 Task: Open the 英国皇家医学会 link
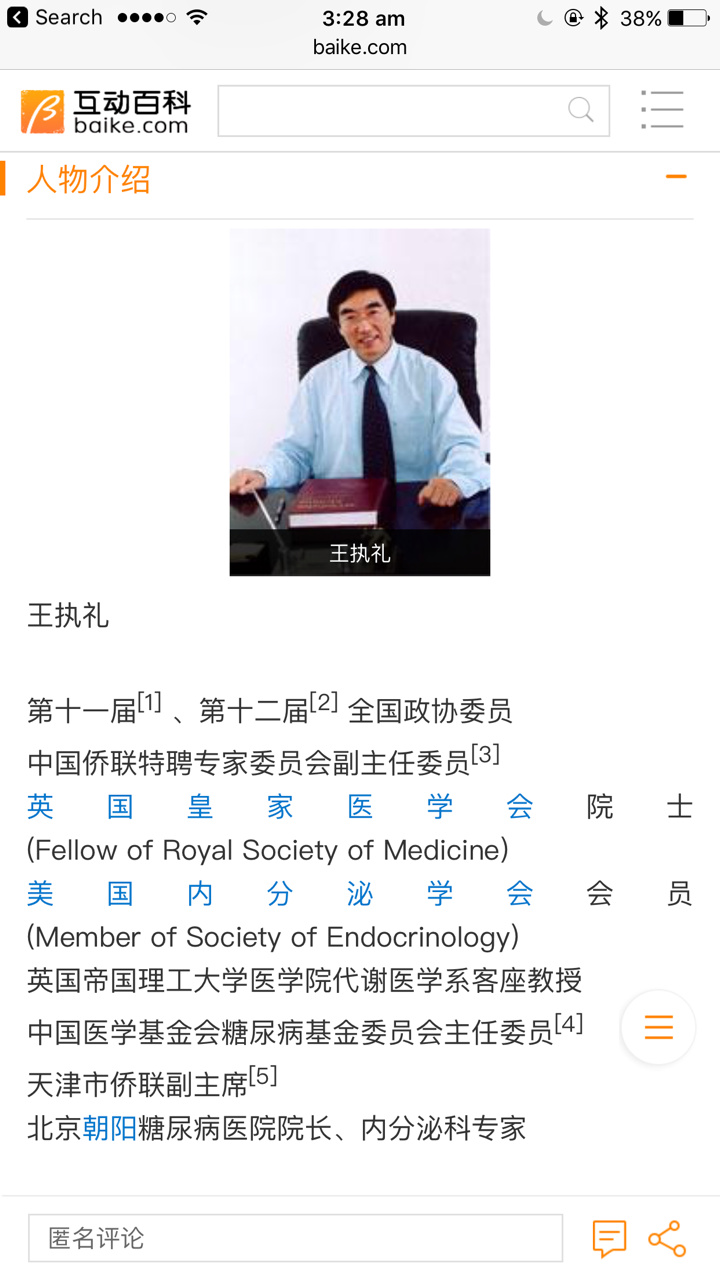click(x=280, y=806)
